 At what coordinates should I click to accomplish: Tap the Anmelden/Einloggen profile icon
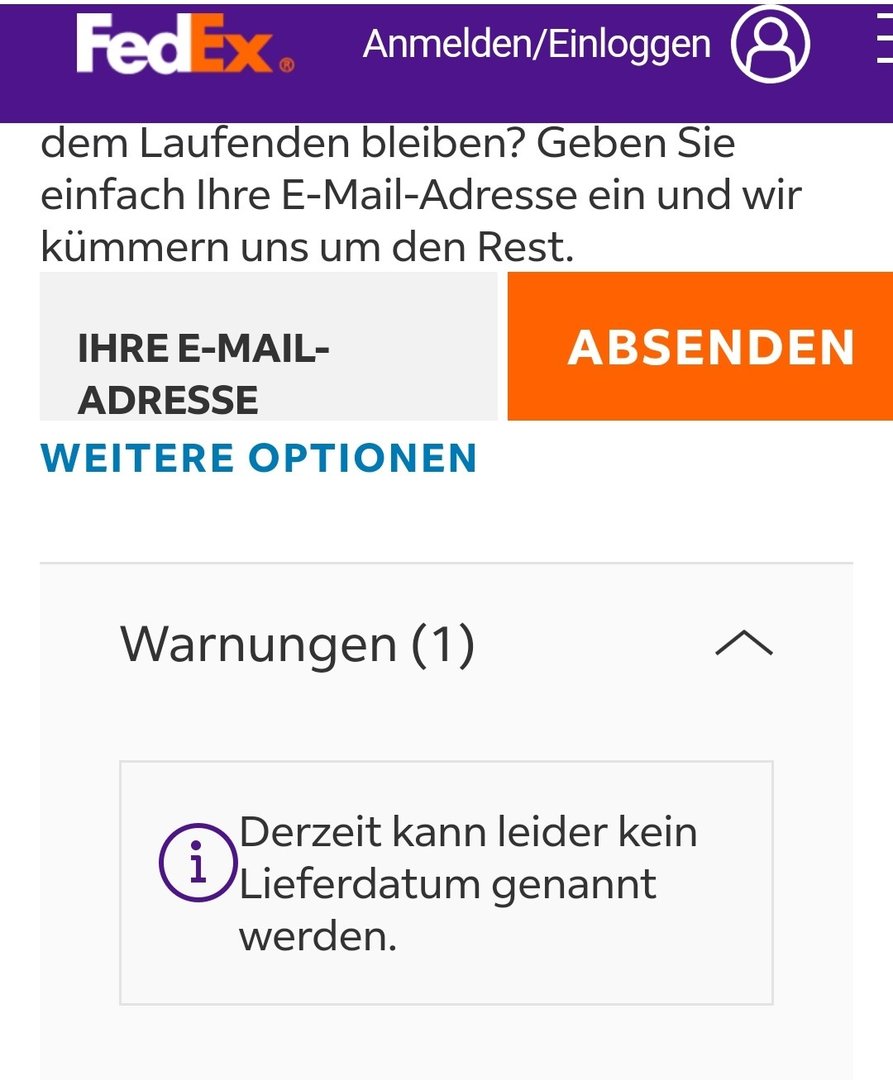(x=769, y=44)
